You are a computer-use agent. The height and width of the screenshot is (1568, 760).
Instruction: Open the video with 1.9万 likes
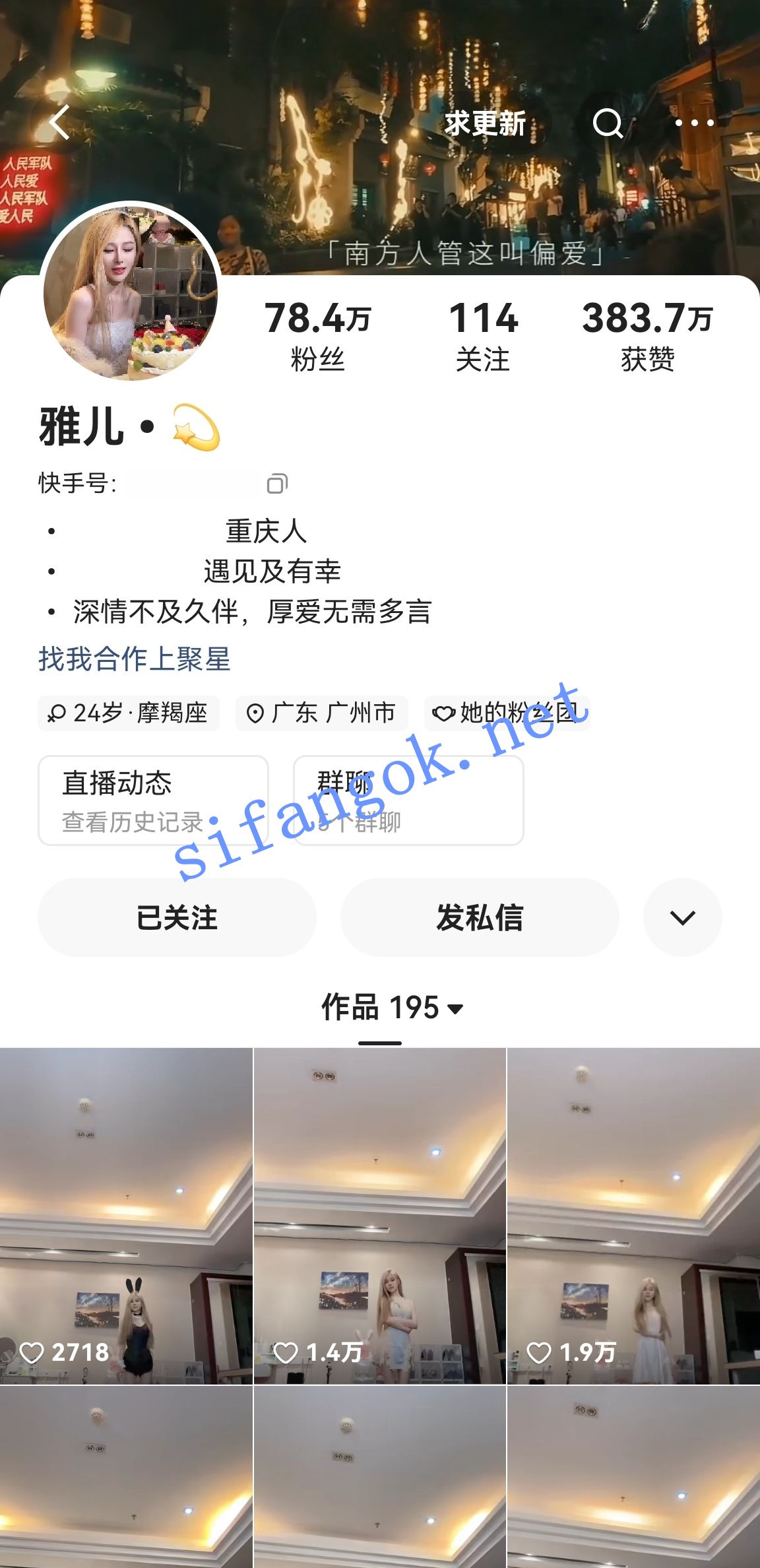pos(633,1216)
